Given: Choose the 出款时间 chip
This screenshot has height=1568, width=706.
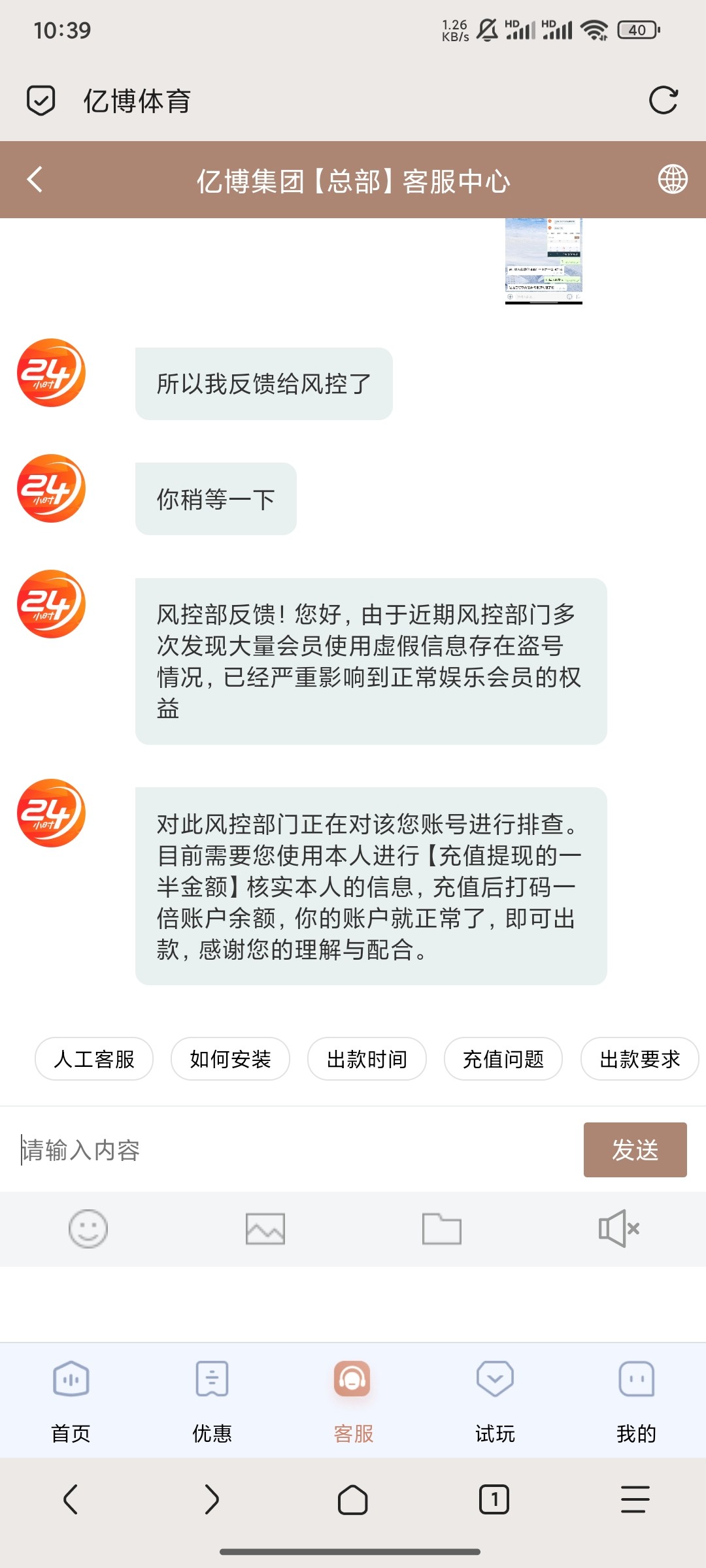Looking at the screenshot, I should [x=367, y=1059].
